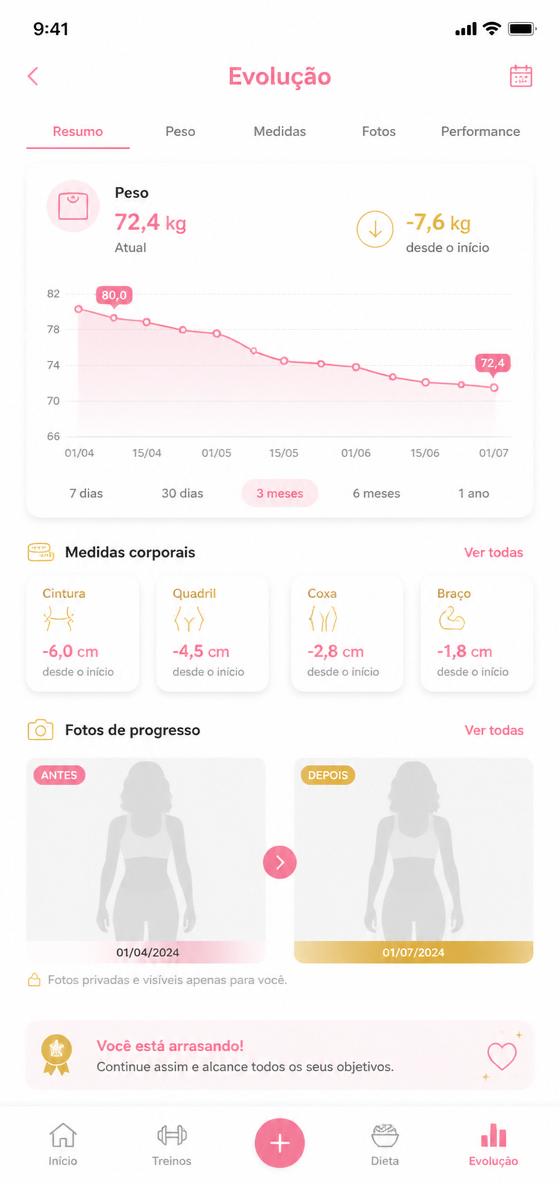Go back using the top-left arrow

32,76
